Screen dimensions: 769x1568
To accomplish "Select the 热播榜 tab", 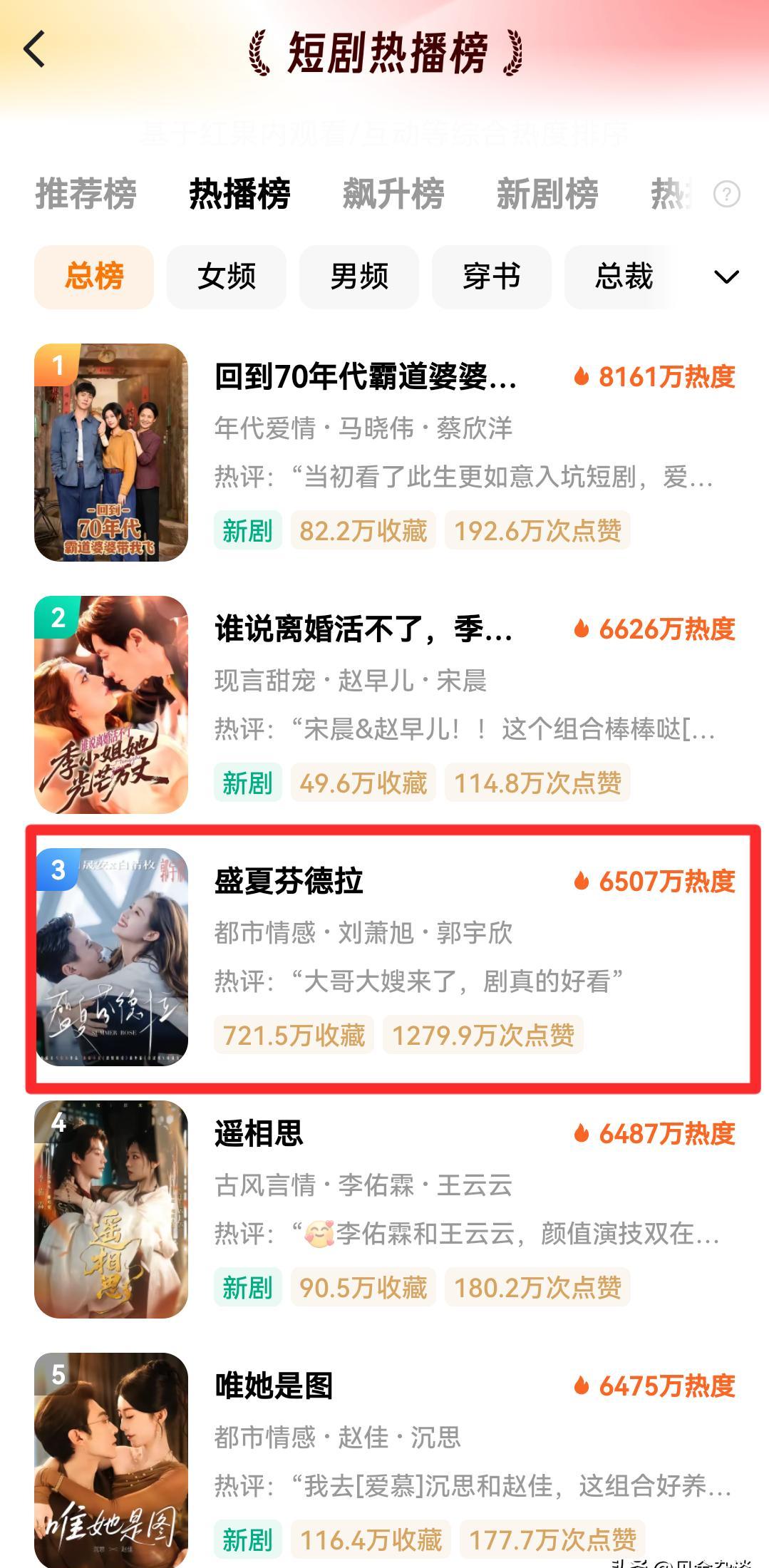I will point(239,194).
